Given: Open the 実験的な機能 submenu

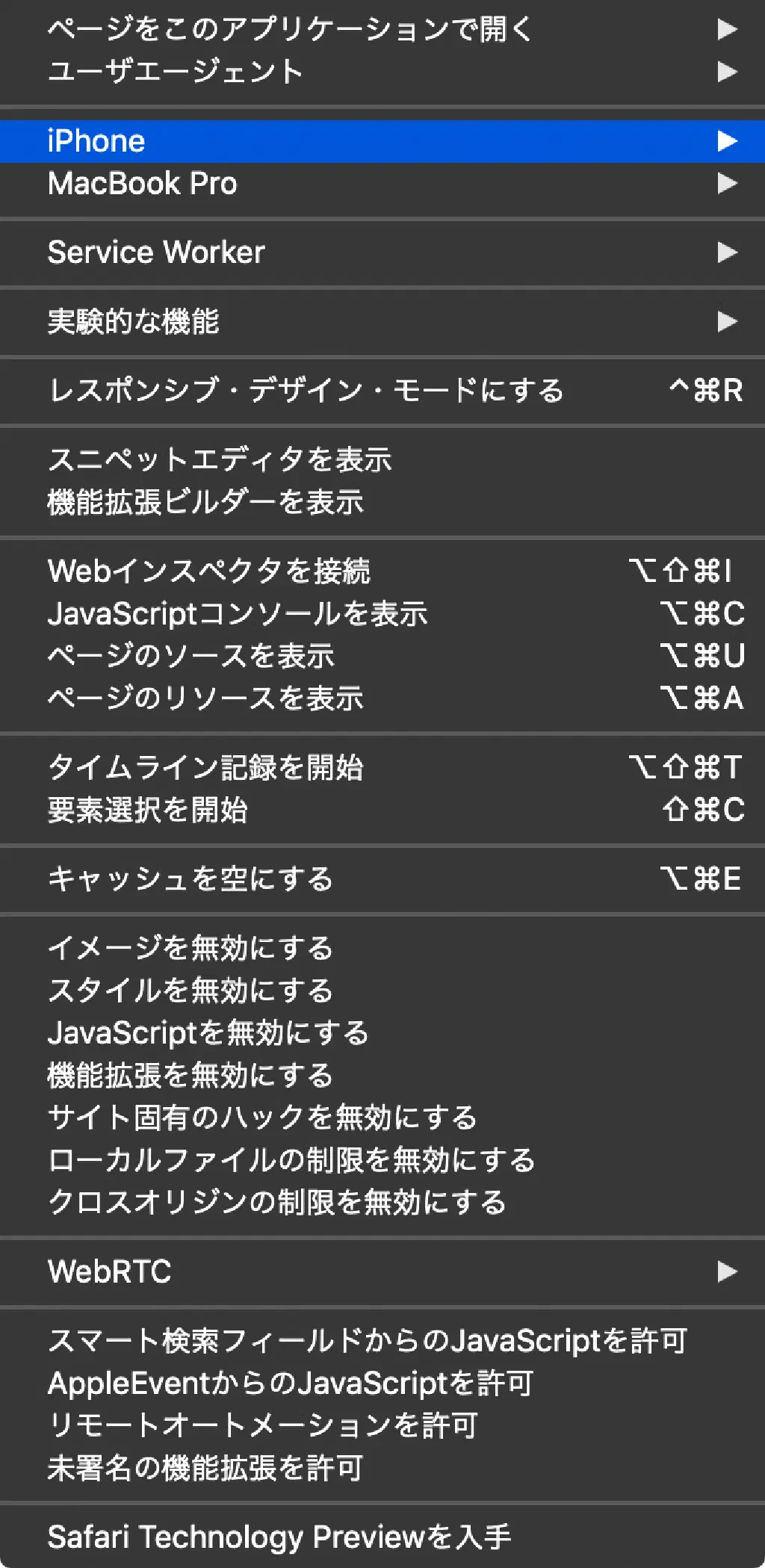Looking at the screenshot, I should pos(133,322).
